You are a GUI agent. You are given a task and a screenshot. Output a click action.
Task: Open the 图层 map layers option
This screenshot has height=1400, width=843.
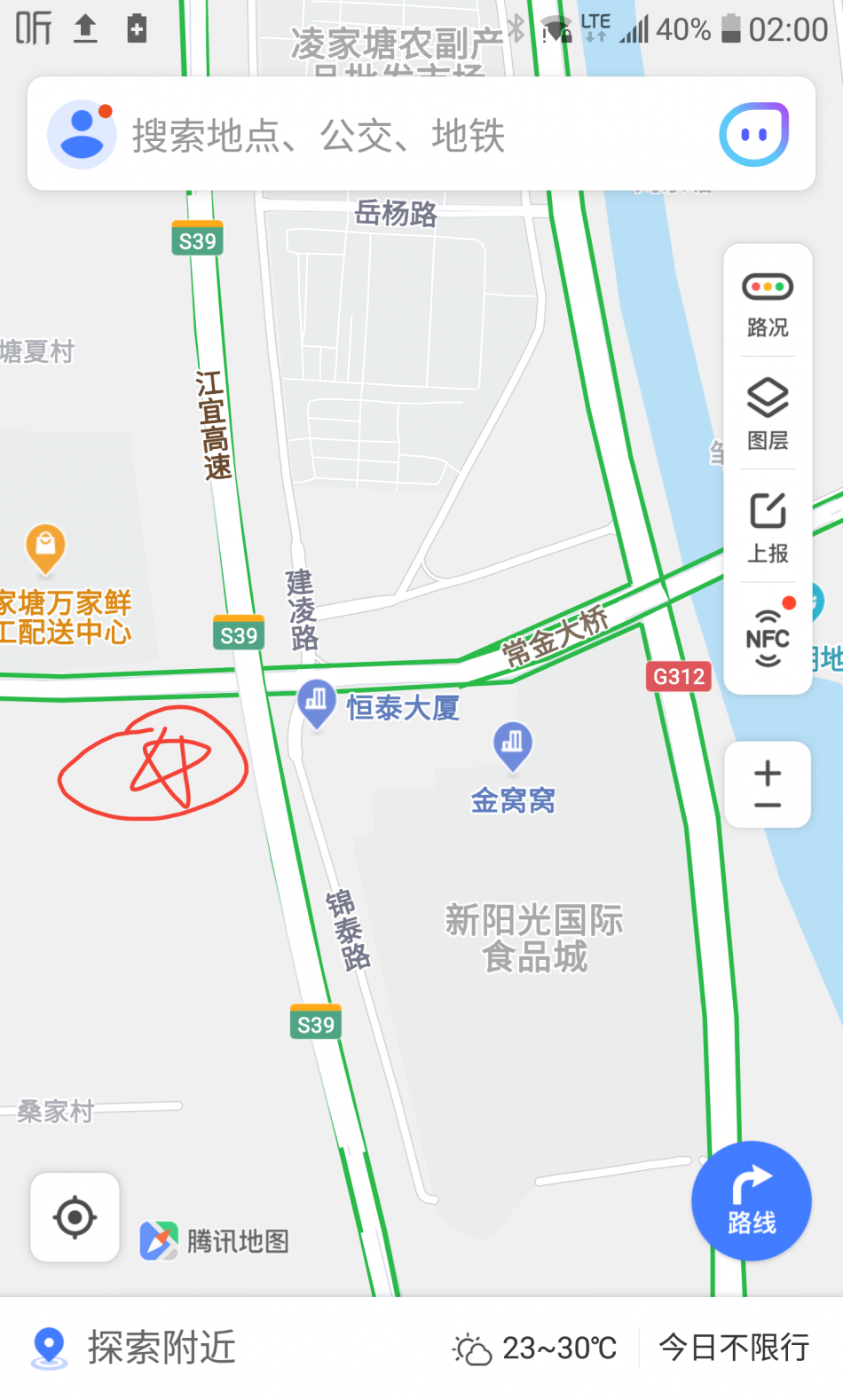click(x=768, y=414)
